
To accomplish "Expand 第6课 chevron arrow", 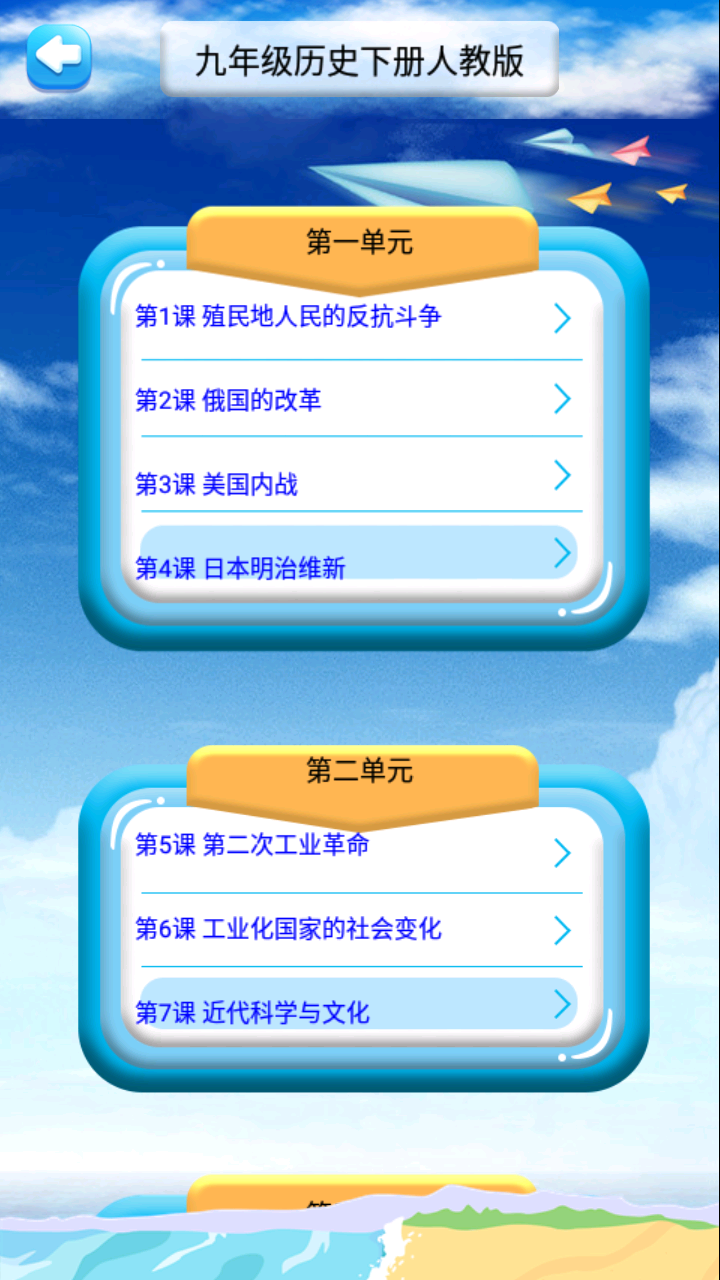I will 562,930.
